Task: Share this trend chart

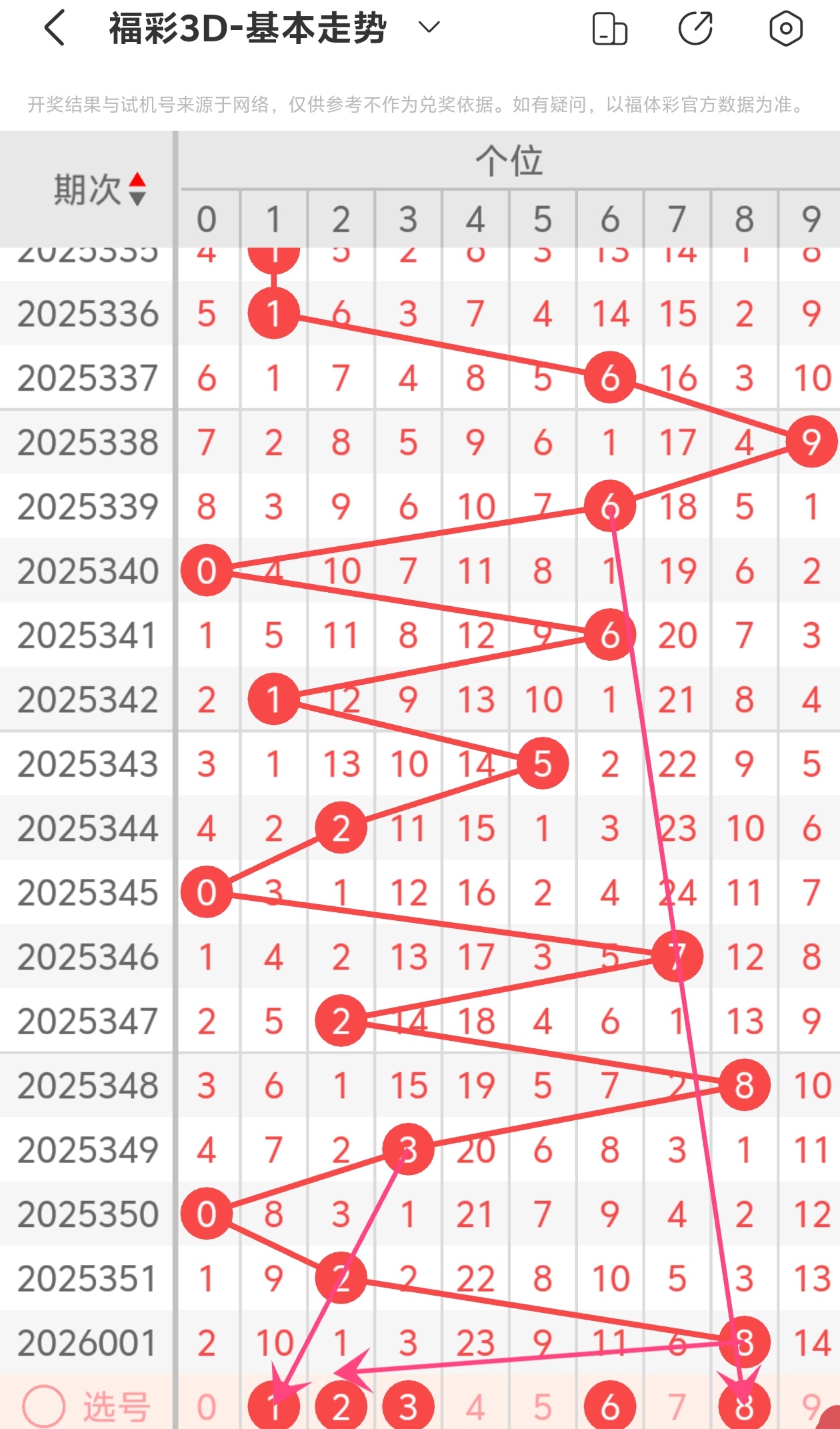Action: pyautogui.click(x=695, y=28)
